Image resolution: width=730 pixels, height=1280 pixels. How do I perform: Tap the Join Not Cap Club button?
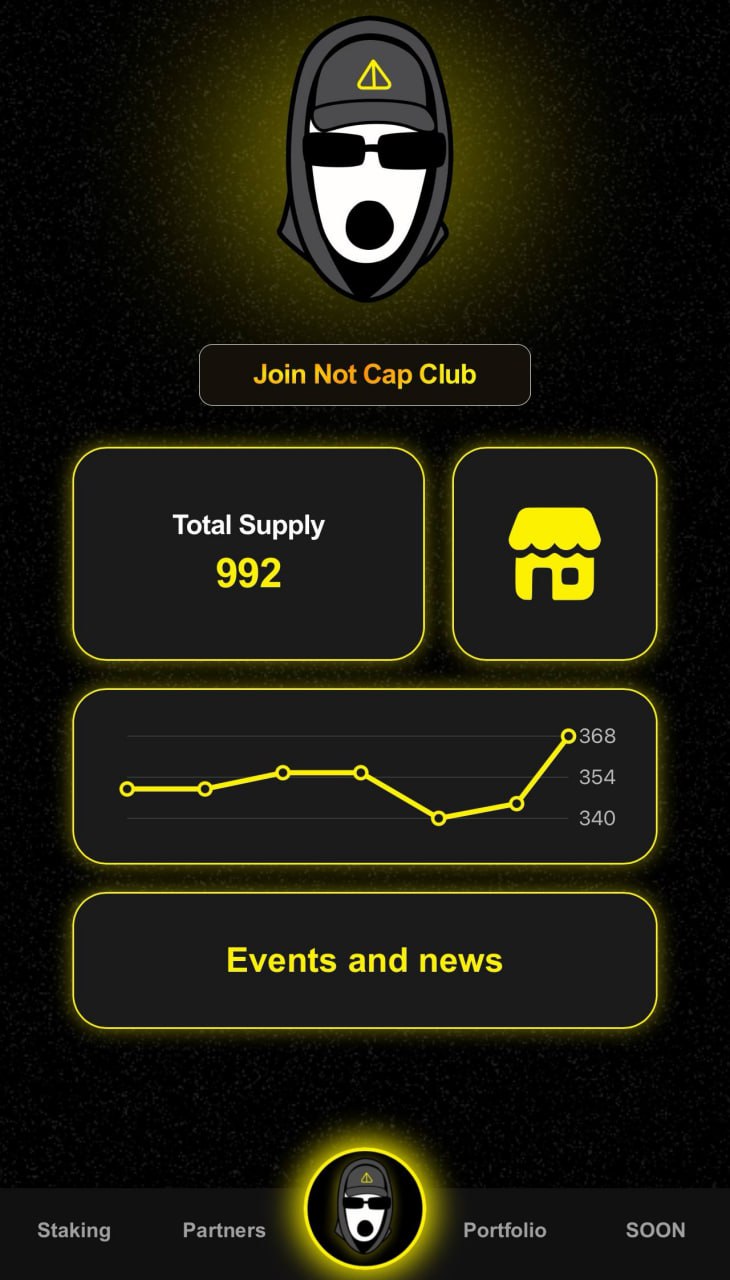point(364,375)
